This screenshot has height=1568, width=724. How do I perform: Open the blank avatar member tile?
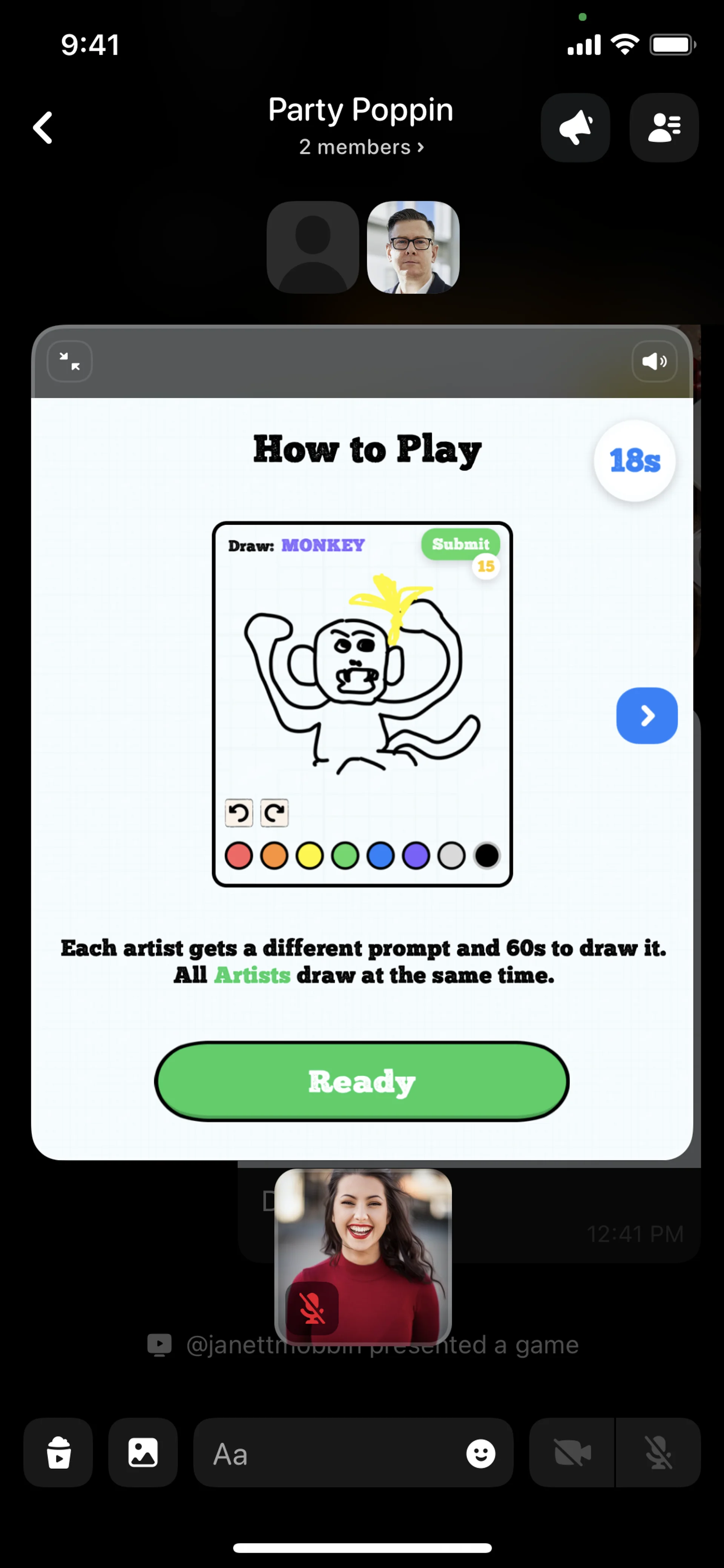(x=313, y=247)
